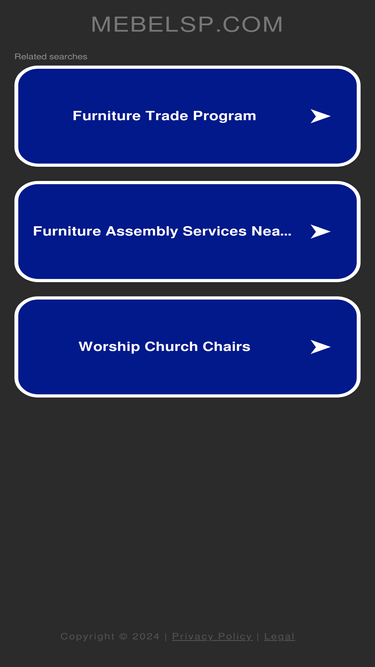Viewport: 375px width, 667px height.
Task: Open the Legal link in footer
Action: pyautogui.click(x=279, y=636)
